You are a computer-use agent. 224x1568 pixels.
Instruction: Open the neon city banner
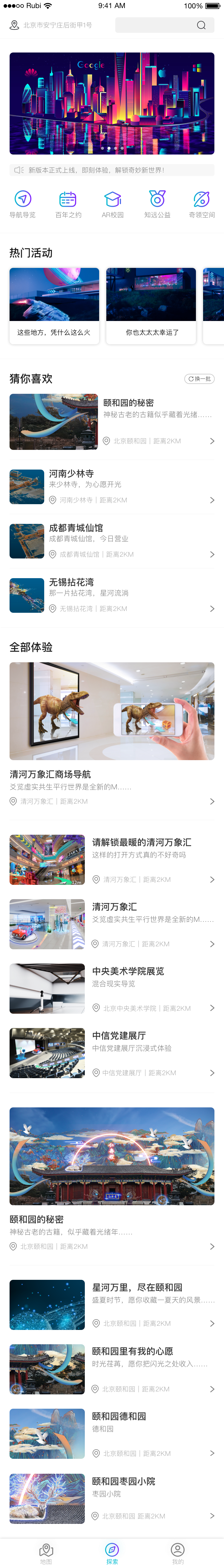[x=112, y=103]
